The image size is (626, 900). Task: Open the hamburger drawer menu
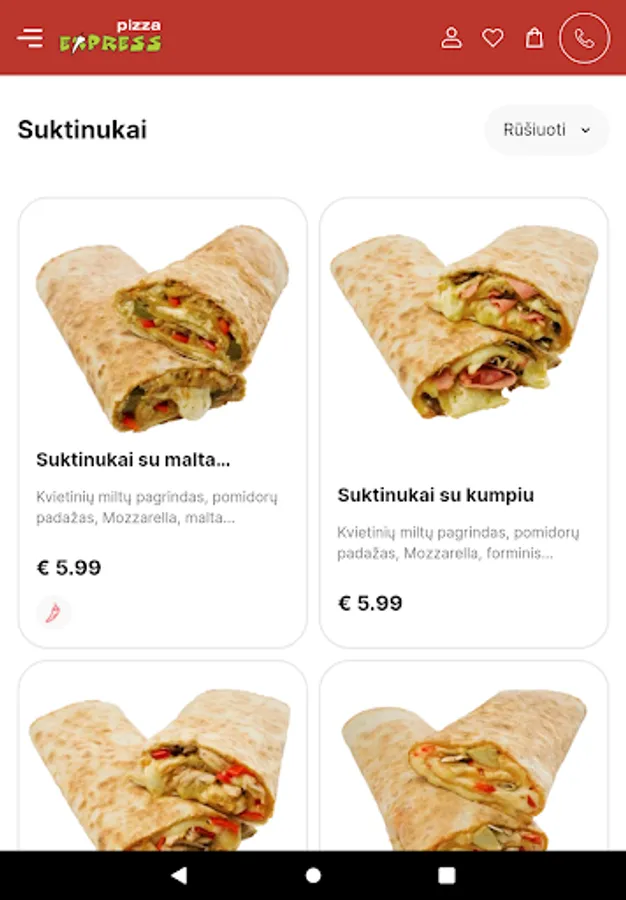30,38
